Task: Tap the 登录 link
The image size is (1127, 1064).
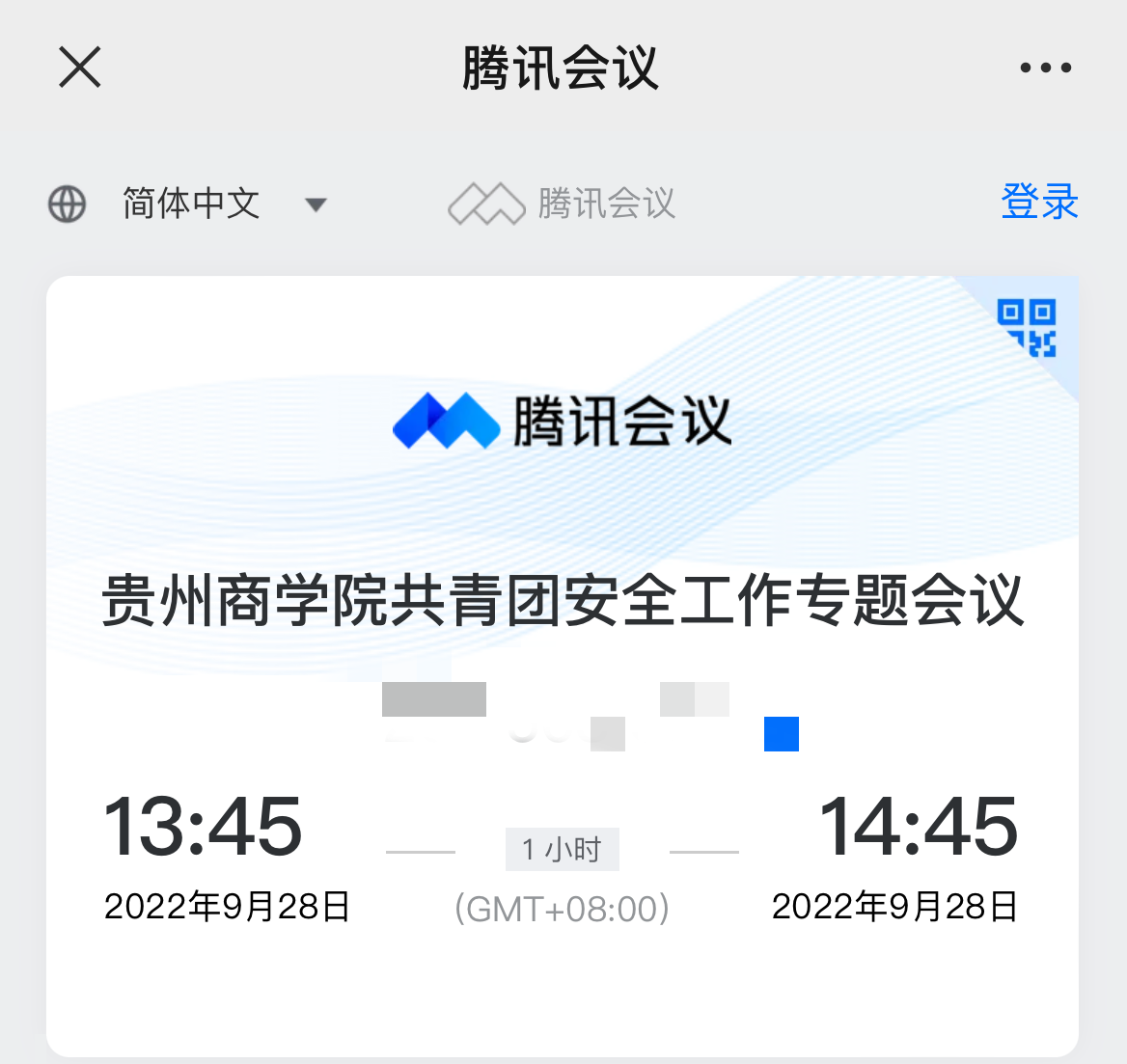Action: [x=1039, y=203]
